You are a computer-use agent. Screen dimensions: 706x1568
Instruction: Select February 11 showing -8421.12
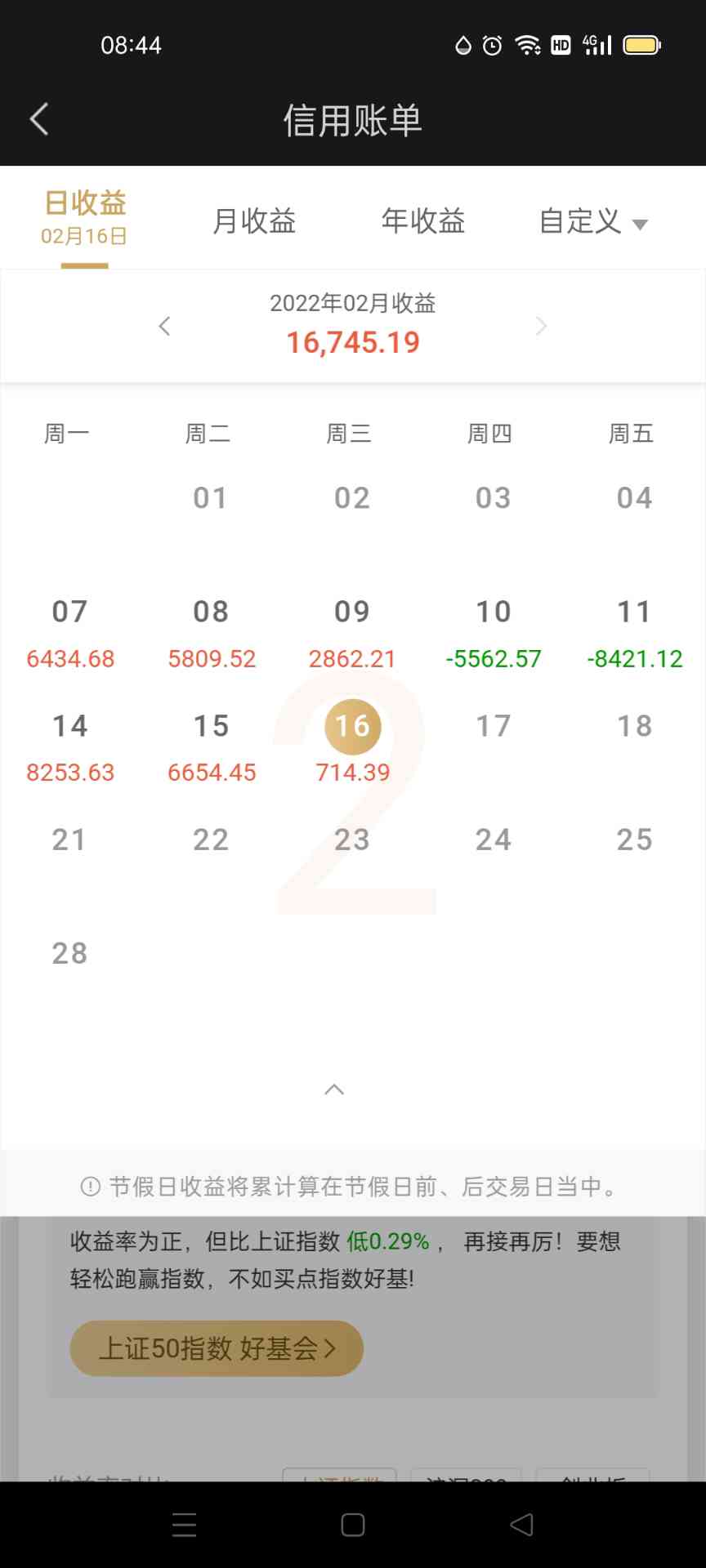634,632
